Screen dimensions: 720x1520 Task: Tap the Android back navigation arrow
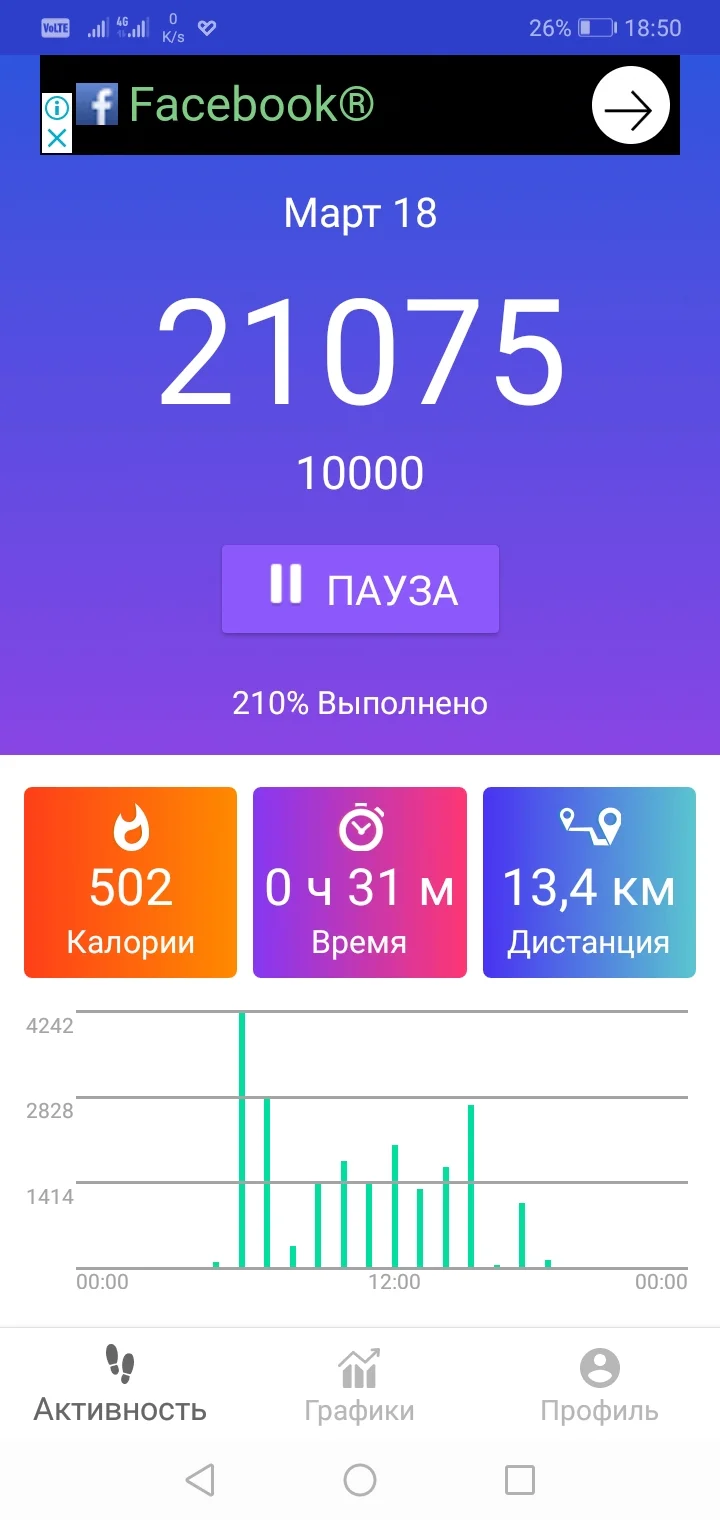201,1477
